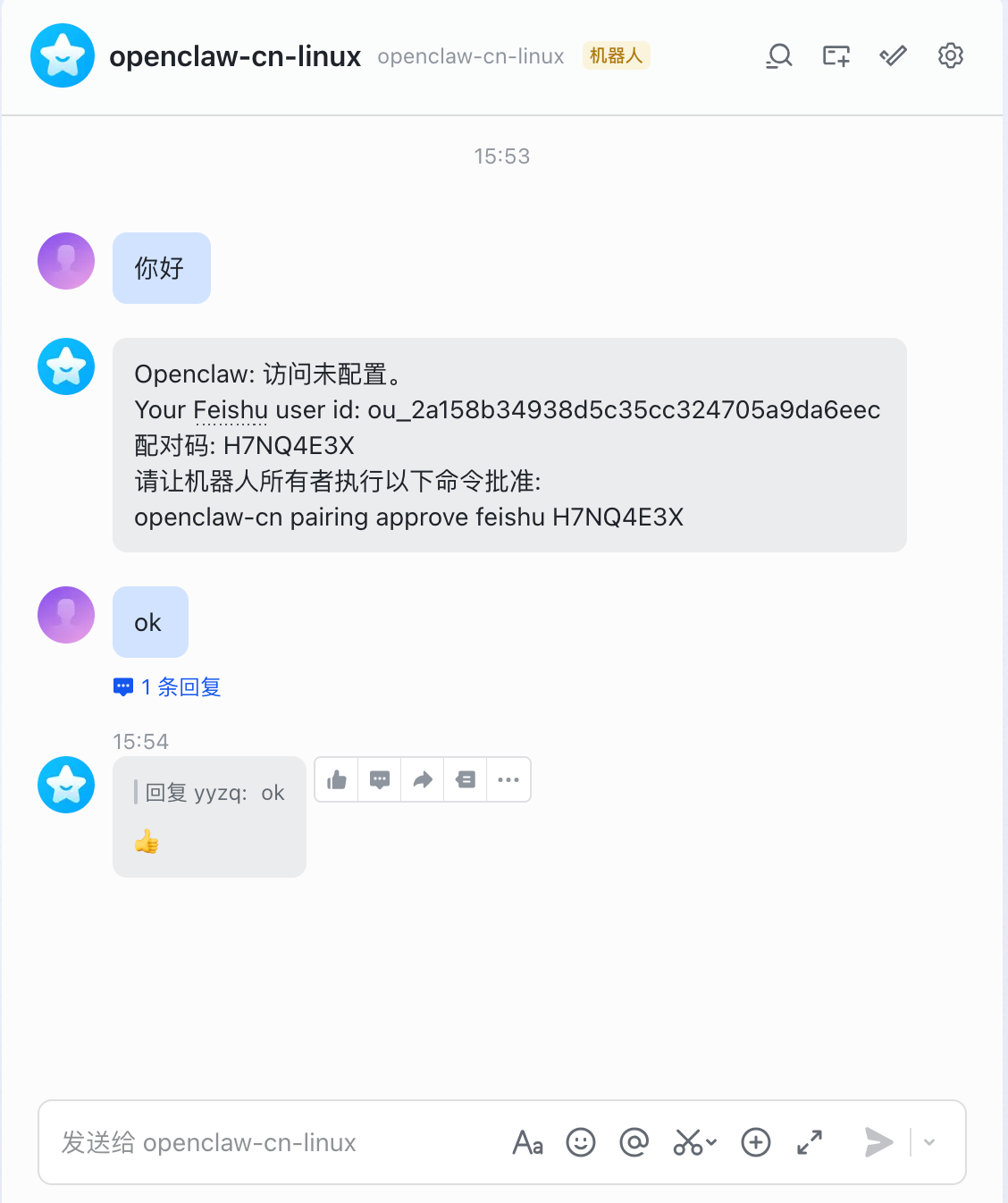Open the icon left of the more dots
This screenshot has width=1008, height=1203.
pos(466,780)
